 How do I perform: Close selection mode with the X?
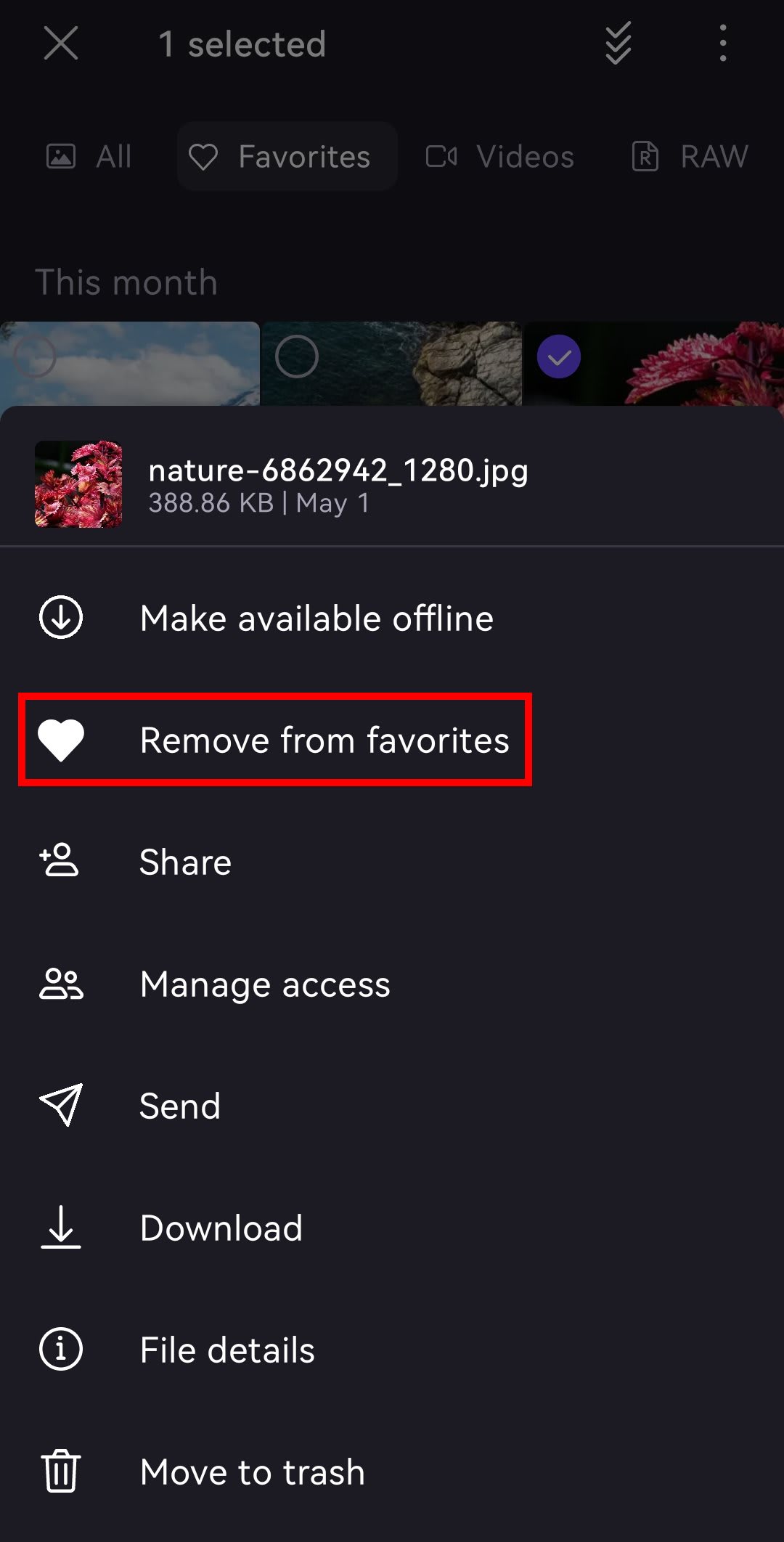61,44
